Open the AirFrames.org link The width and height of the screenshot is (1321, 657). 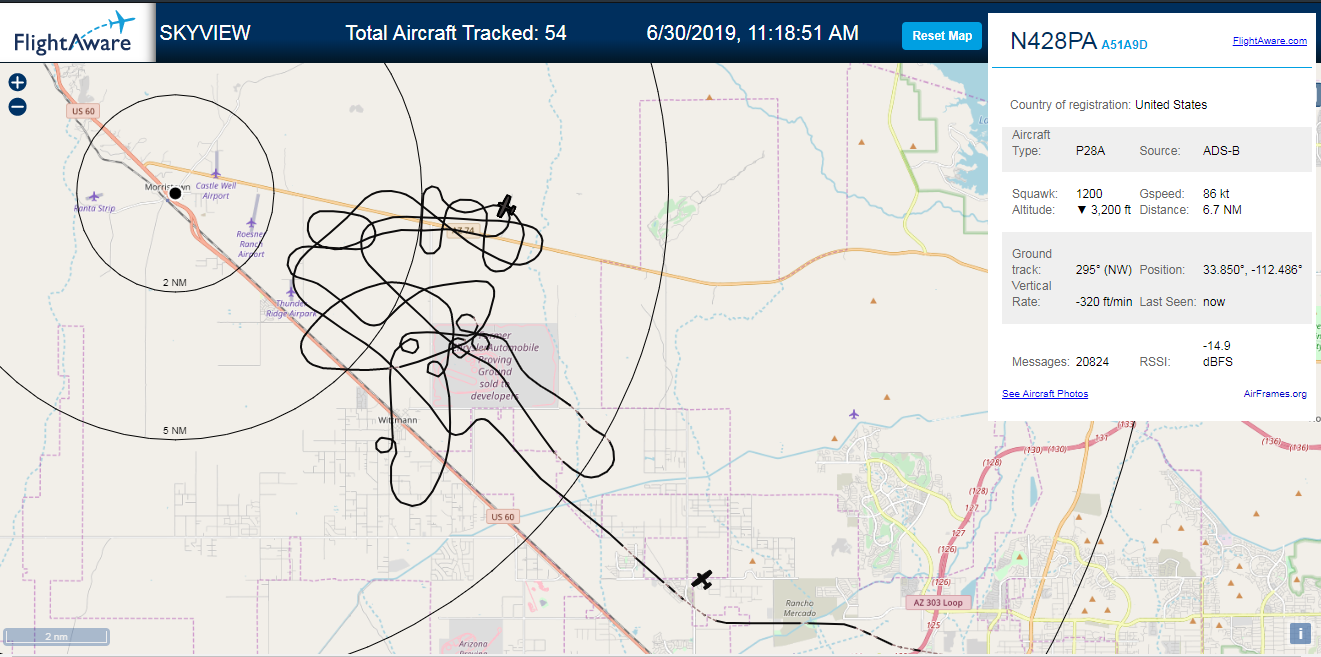(x=1275, y=394)
